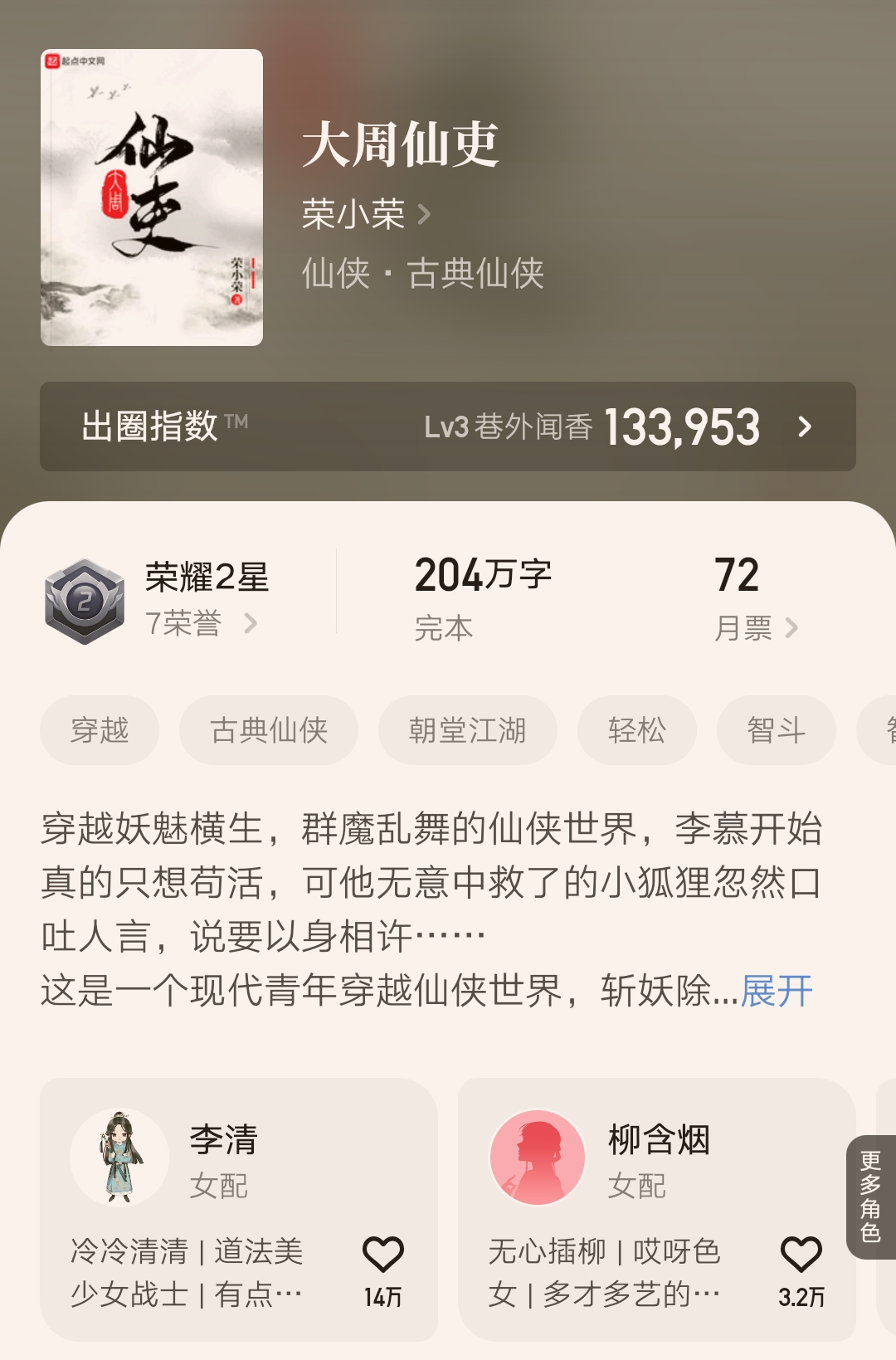Open the 出圈指数 details bar
The height and width of the screenshot is (1360, 896).
pyautogui.click(x=448, y=427)
